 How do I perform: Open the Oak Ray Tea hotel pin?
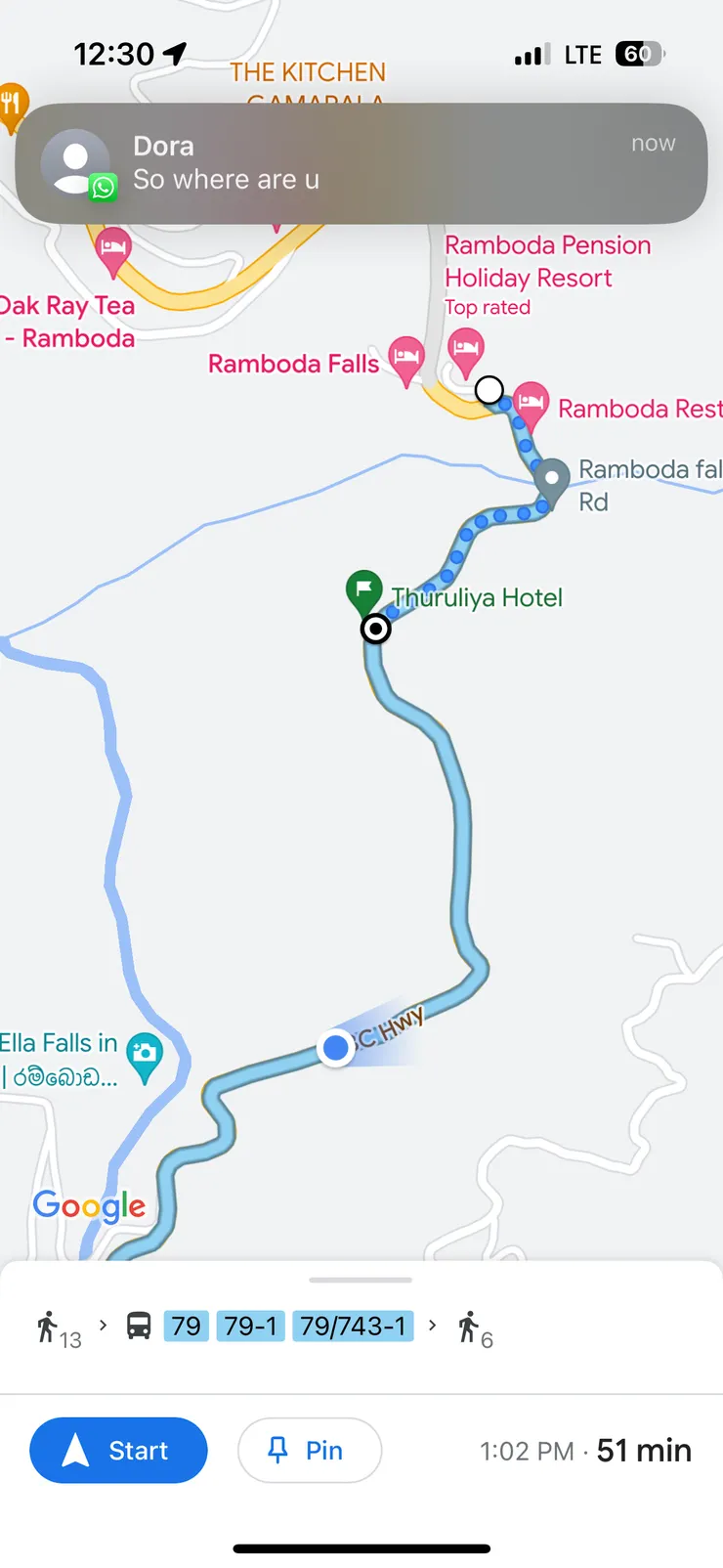pos(113,248)
